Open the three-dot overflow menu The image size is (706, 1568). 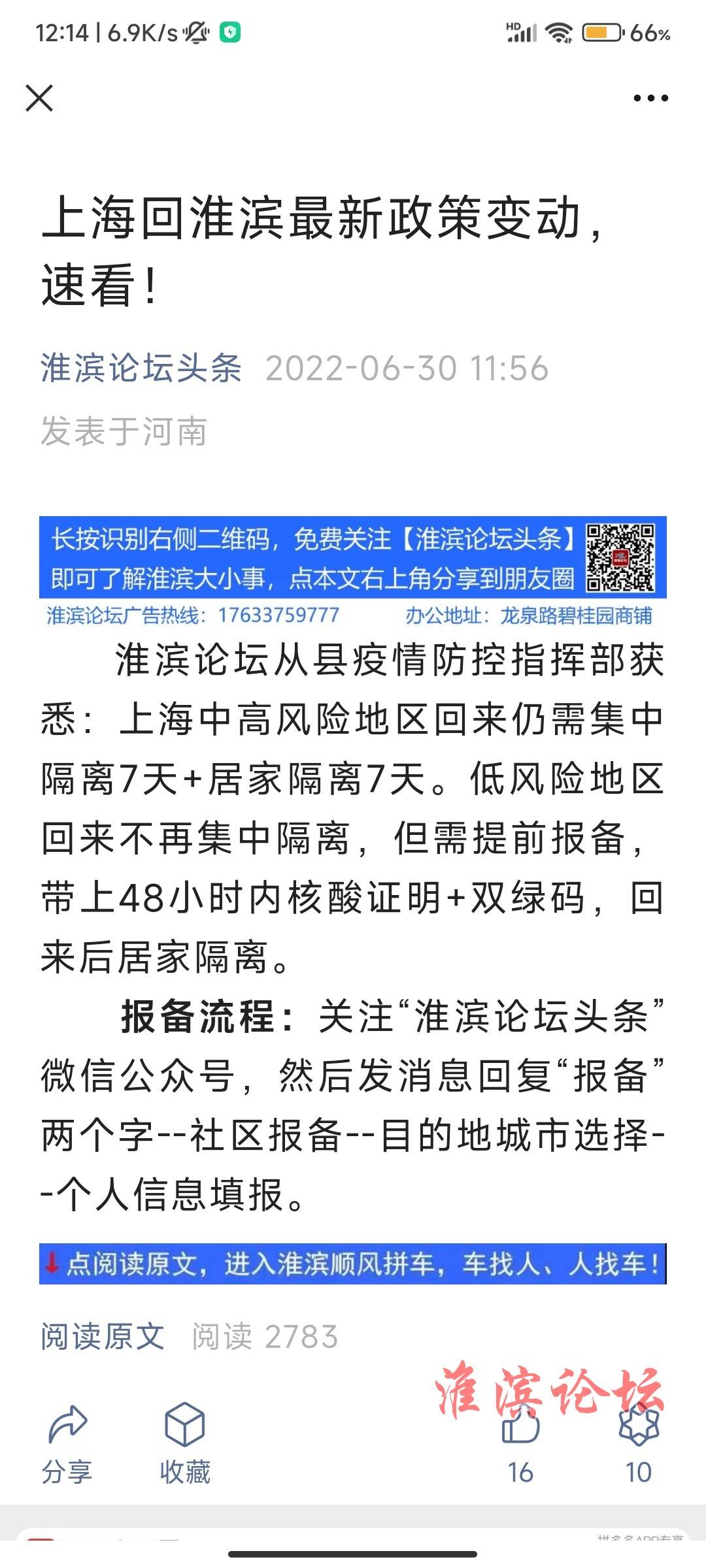[x=650, y=98]
